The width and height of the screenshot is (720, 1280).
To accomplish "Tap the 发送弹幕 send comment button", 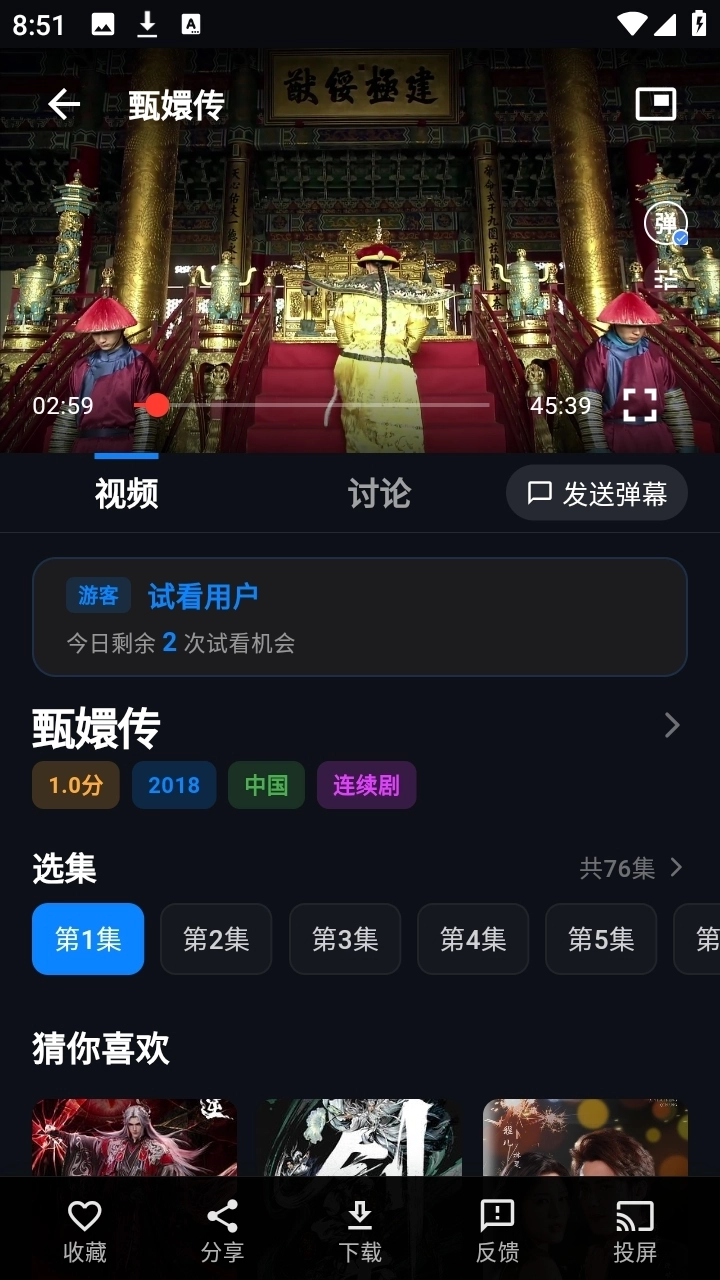I will pyautogui.click(x=596, y=493).
